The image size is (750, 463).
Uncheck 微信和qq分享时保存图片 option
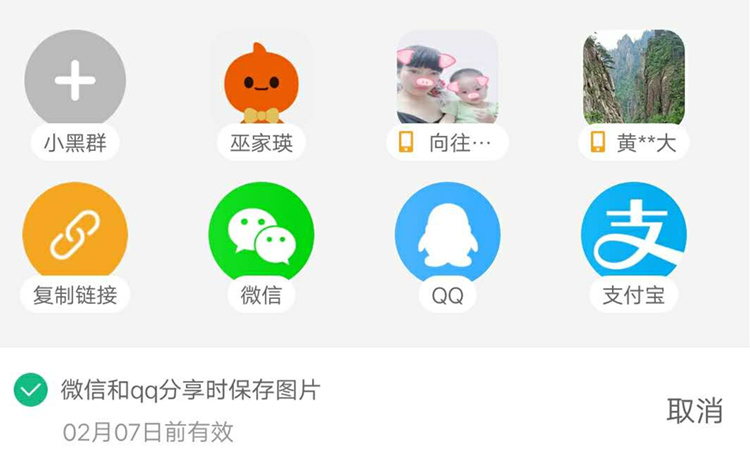pyautogui.click(x=31, y=390)
